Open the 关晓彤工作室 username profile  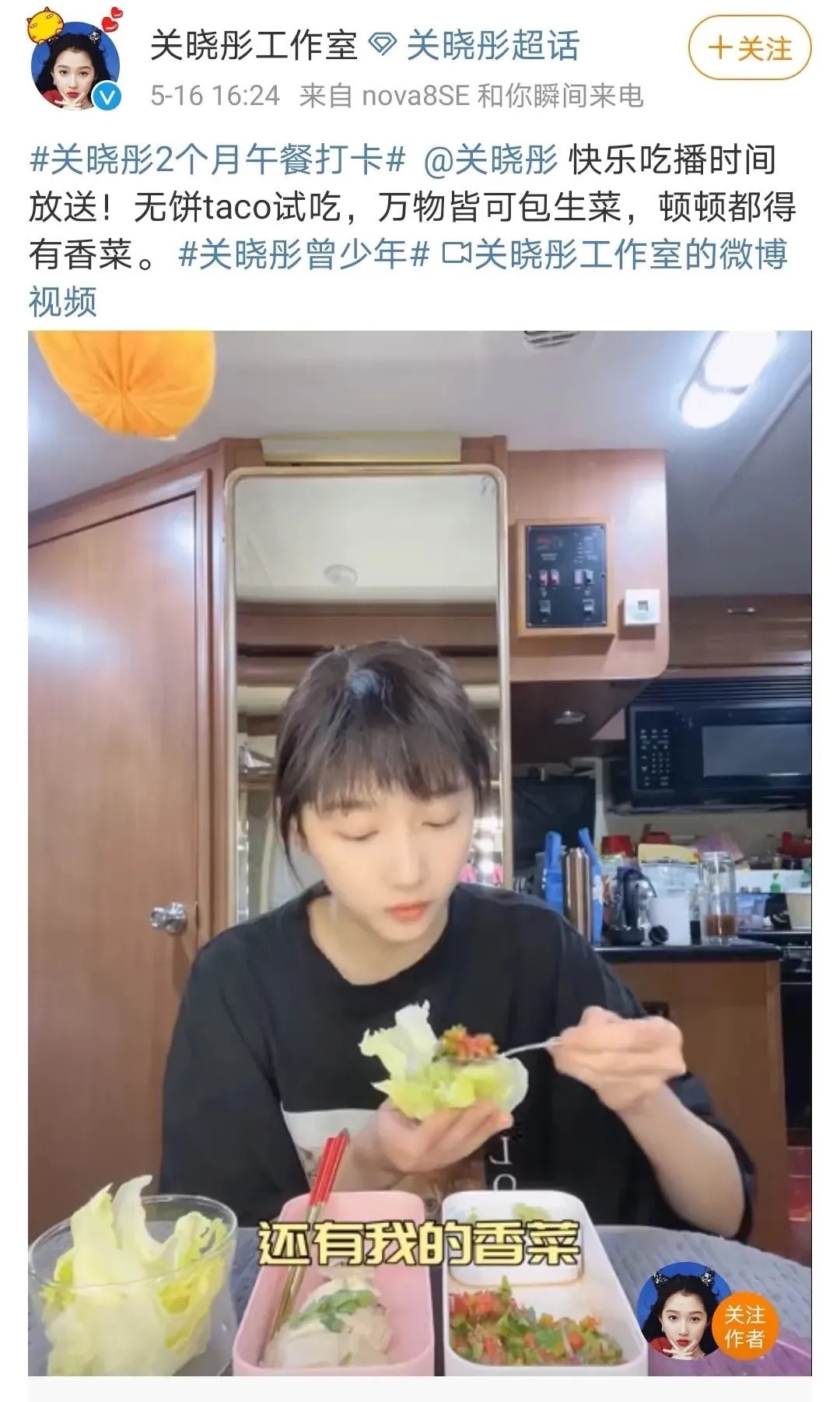[257, 45]
